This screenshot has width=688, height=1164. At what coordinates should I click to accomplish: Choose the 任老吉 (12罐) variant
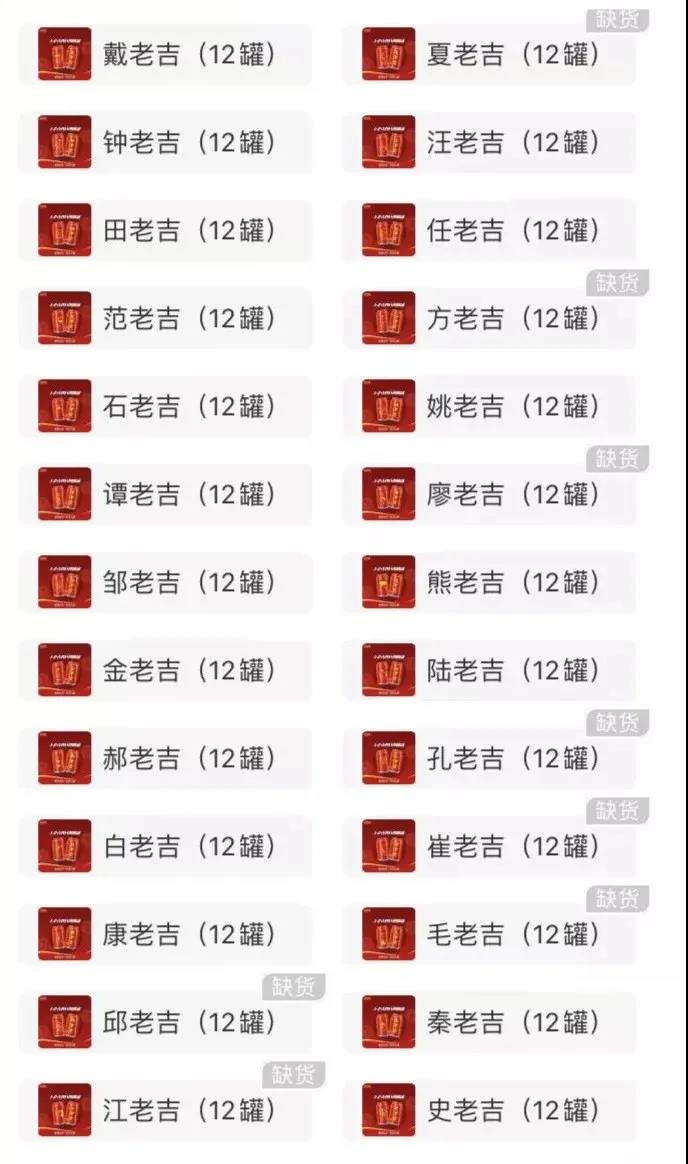tap(489, 230)
